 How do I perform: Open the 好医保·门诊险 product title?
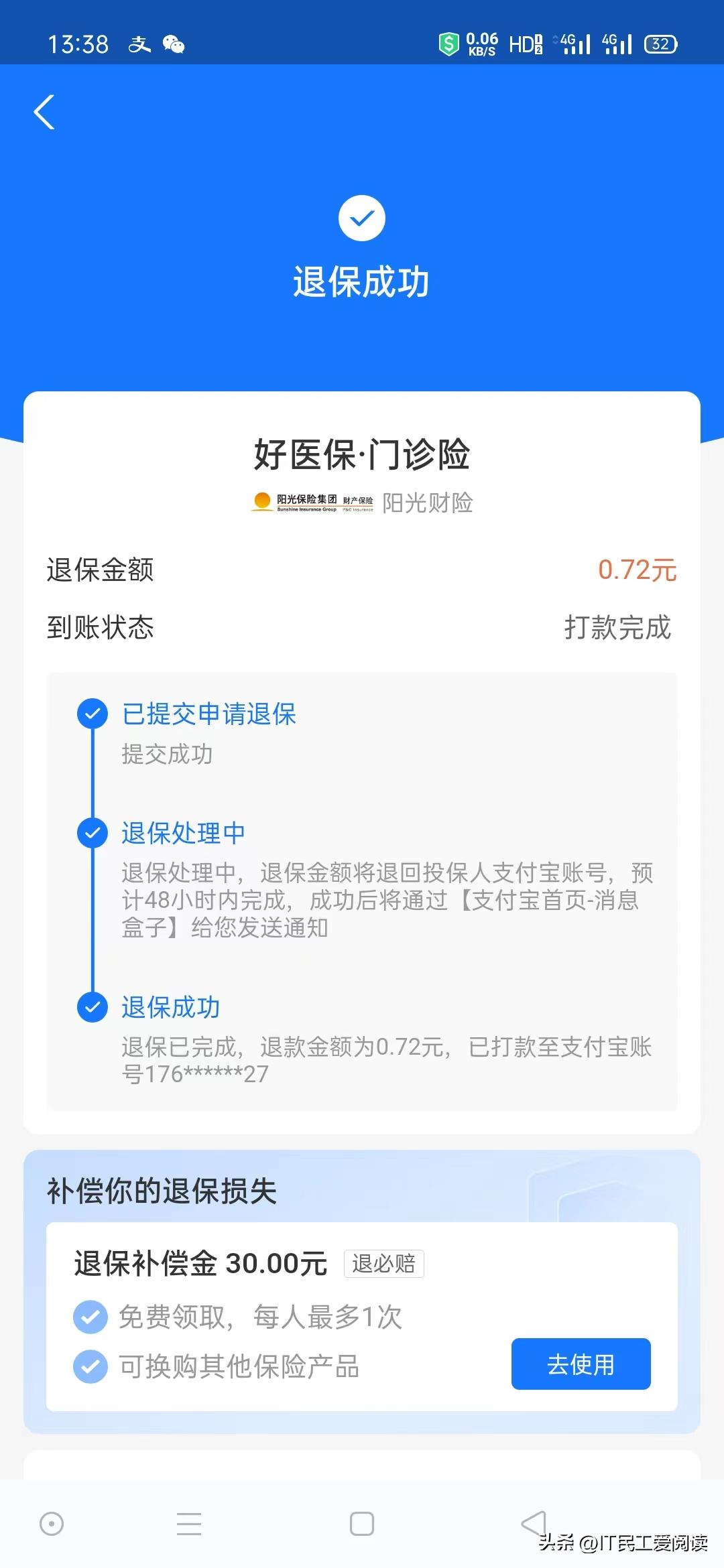tap(362, 452)
